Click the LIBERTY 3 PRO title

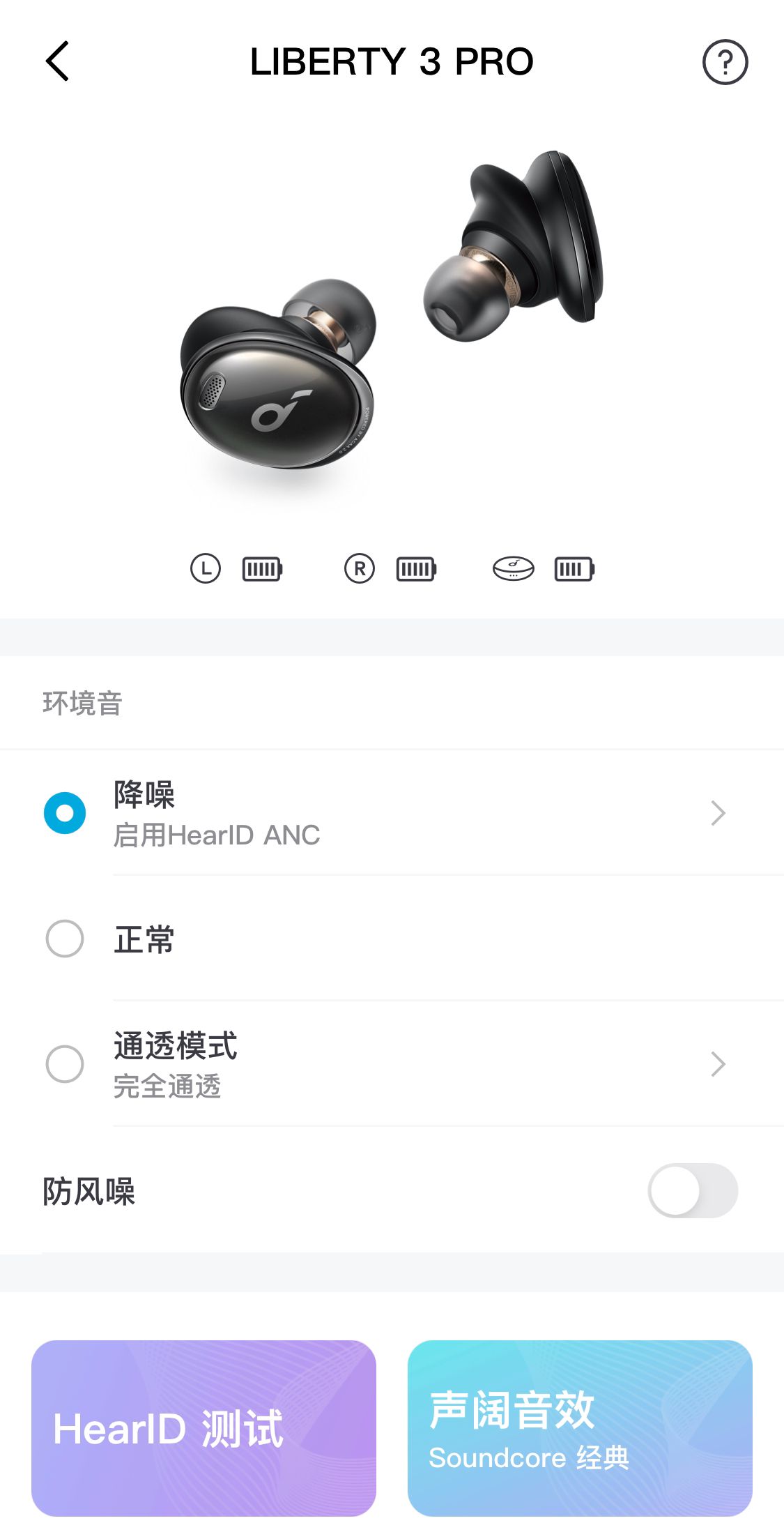tap(392, 61)
